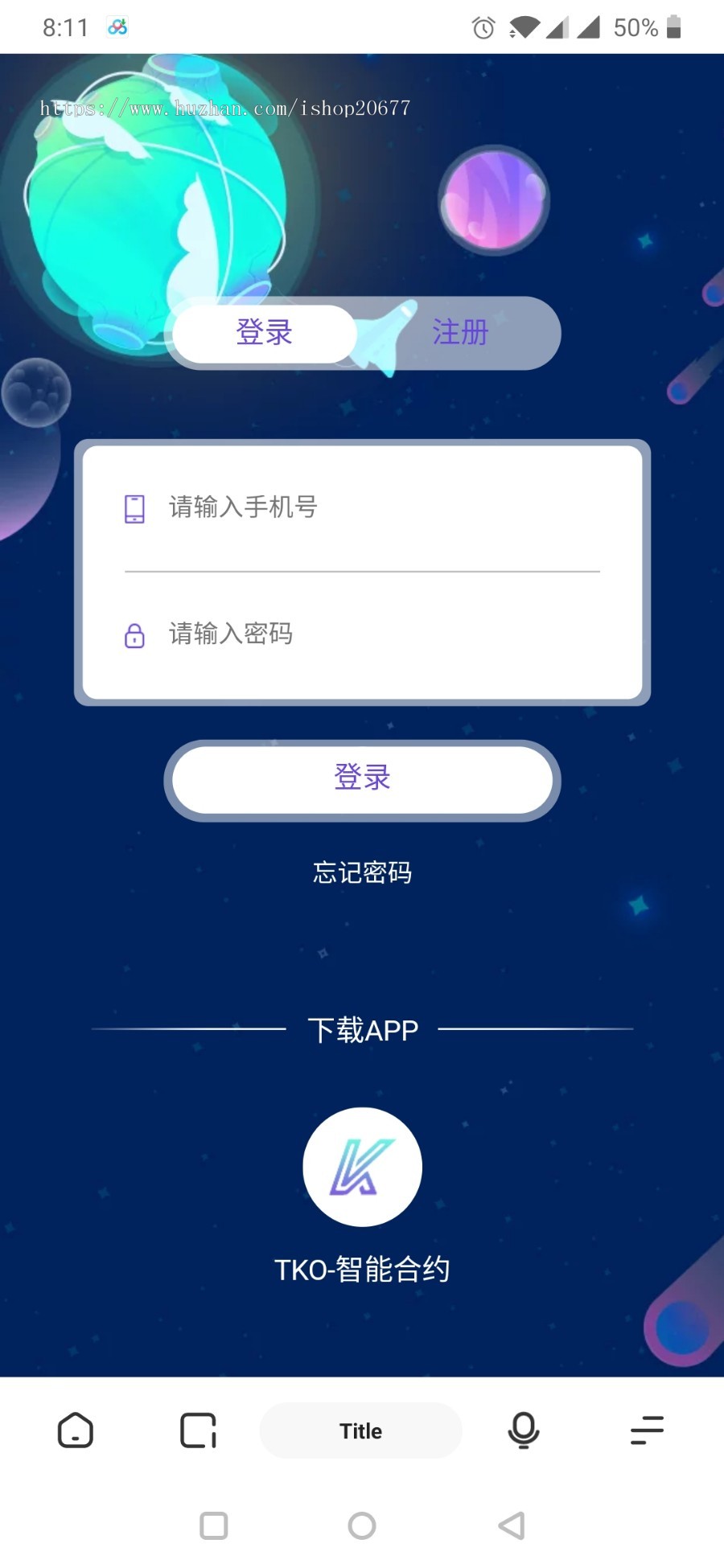Viewport: 724px width, 1568px height.
Task: Click the lock icon beside 请输入密码
Action: 135,635
